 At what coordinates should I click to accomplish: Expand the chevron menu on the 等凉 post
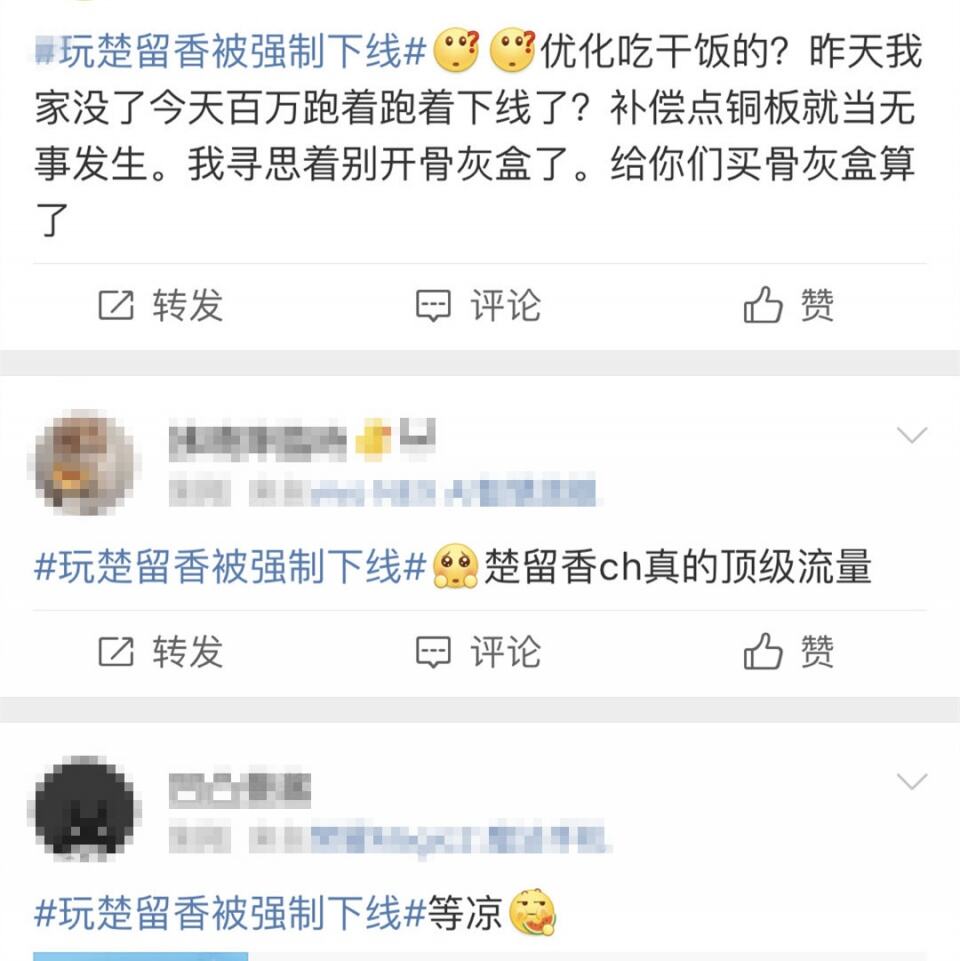tap(912, 781)
